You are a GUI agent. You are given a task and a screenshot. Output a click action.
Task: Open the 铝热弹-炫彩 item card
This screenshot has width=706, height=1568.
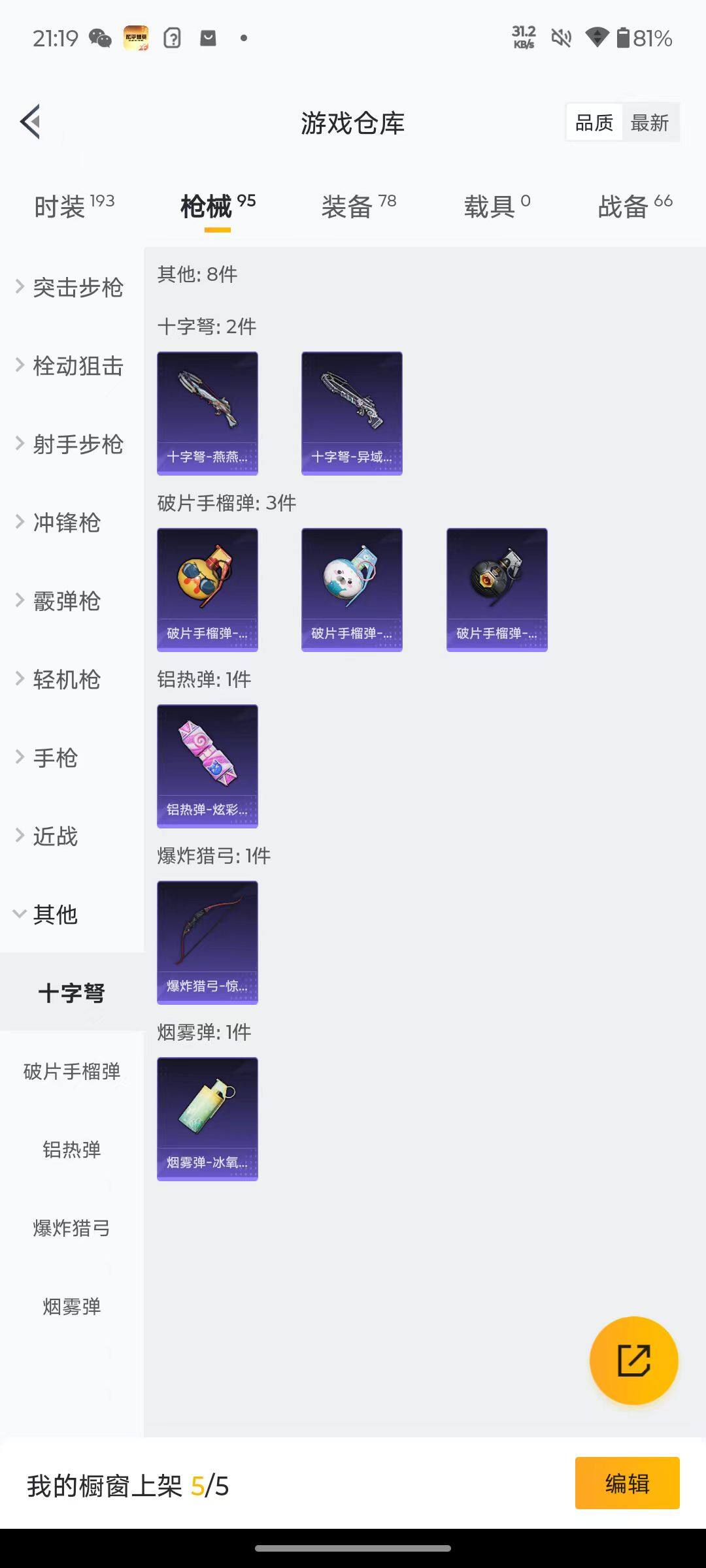pos(207,766)
